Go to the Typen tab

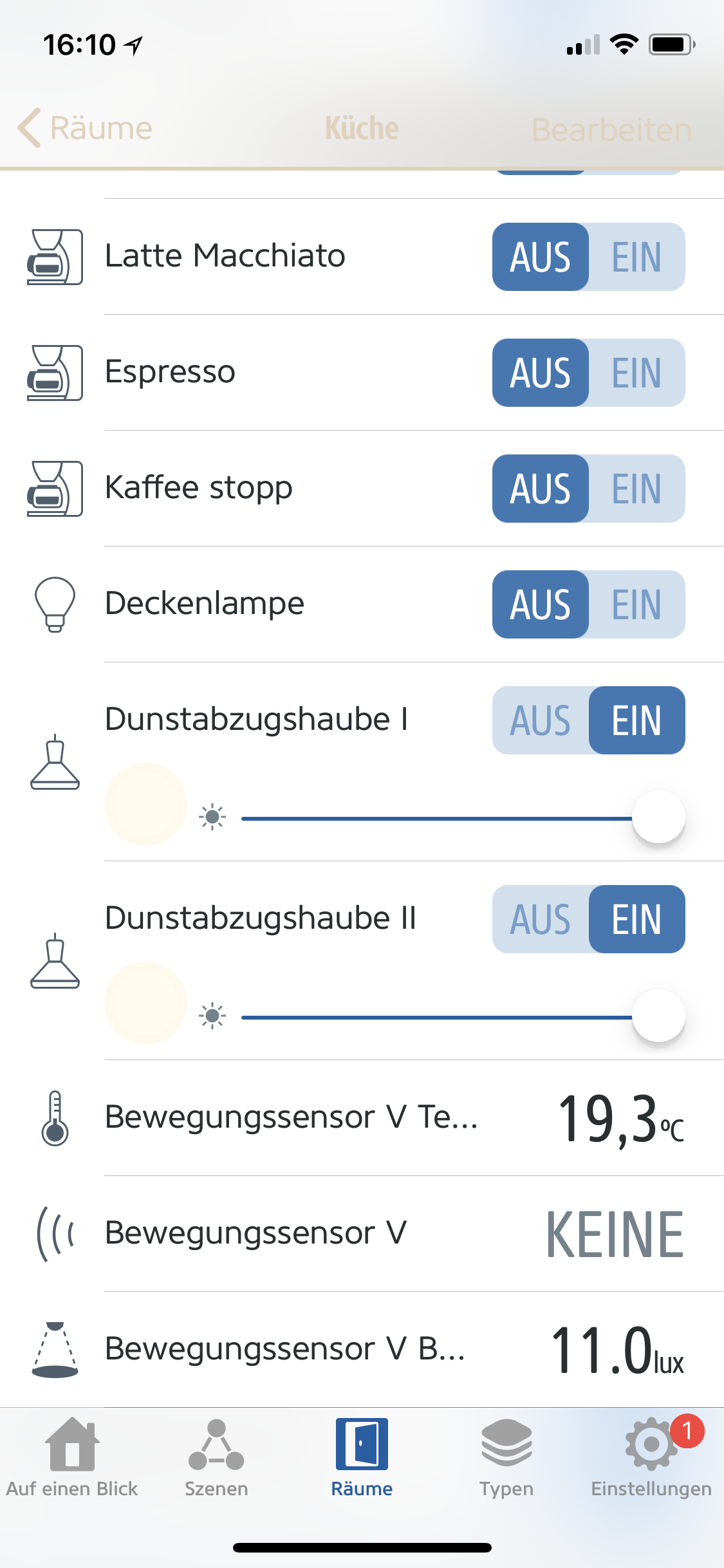(x=506, y=1458)
